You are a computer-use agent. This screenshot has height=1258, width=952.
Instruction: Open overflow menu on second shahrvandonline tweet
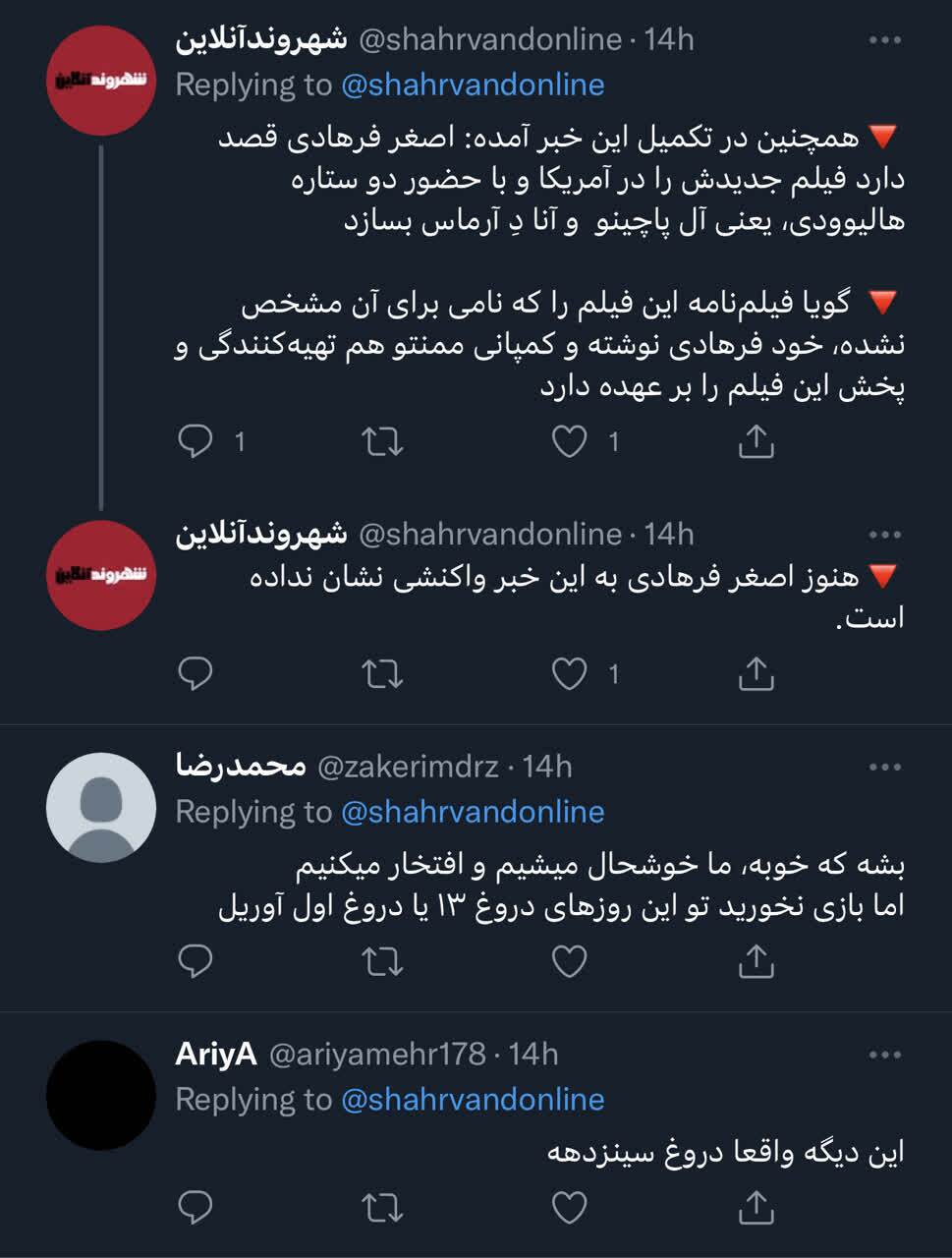tap(884, 535)
